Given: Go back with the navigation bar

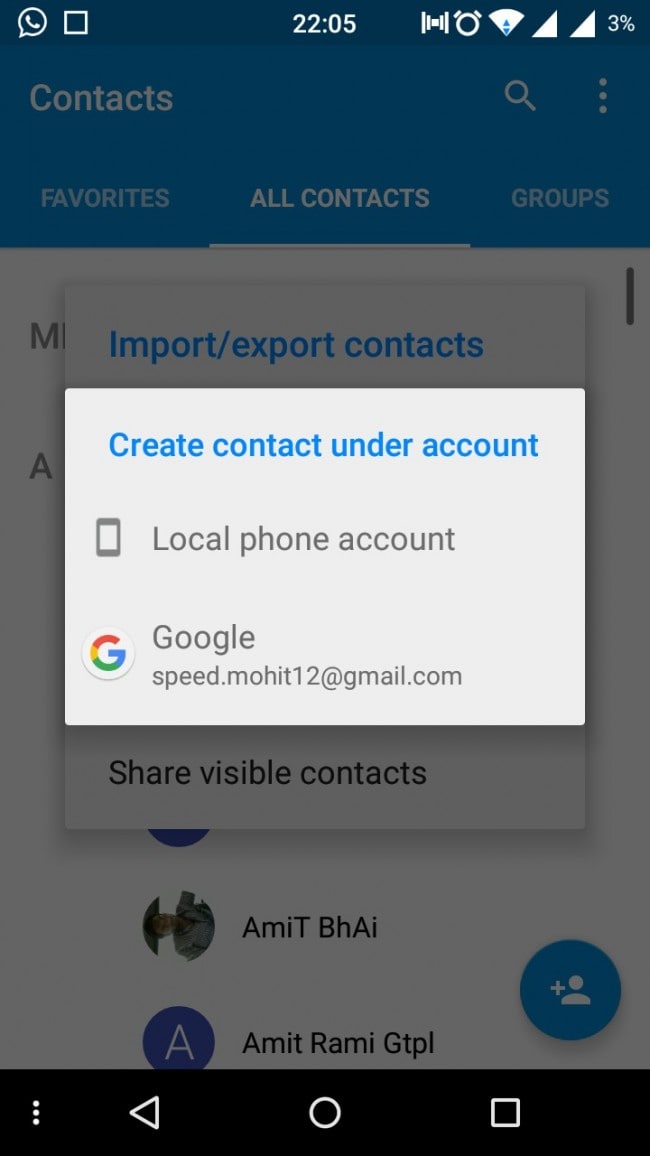Looking at the screenshot, I should [x=145, y=1112].
